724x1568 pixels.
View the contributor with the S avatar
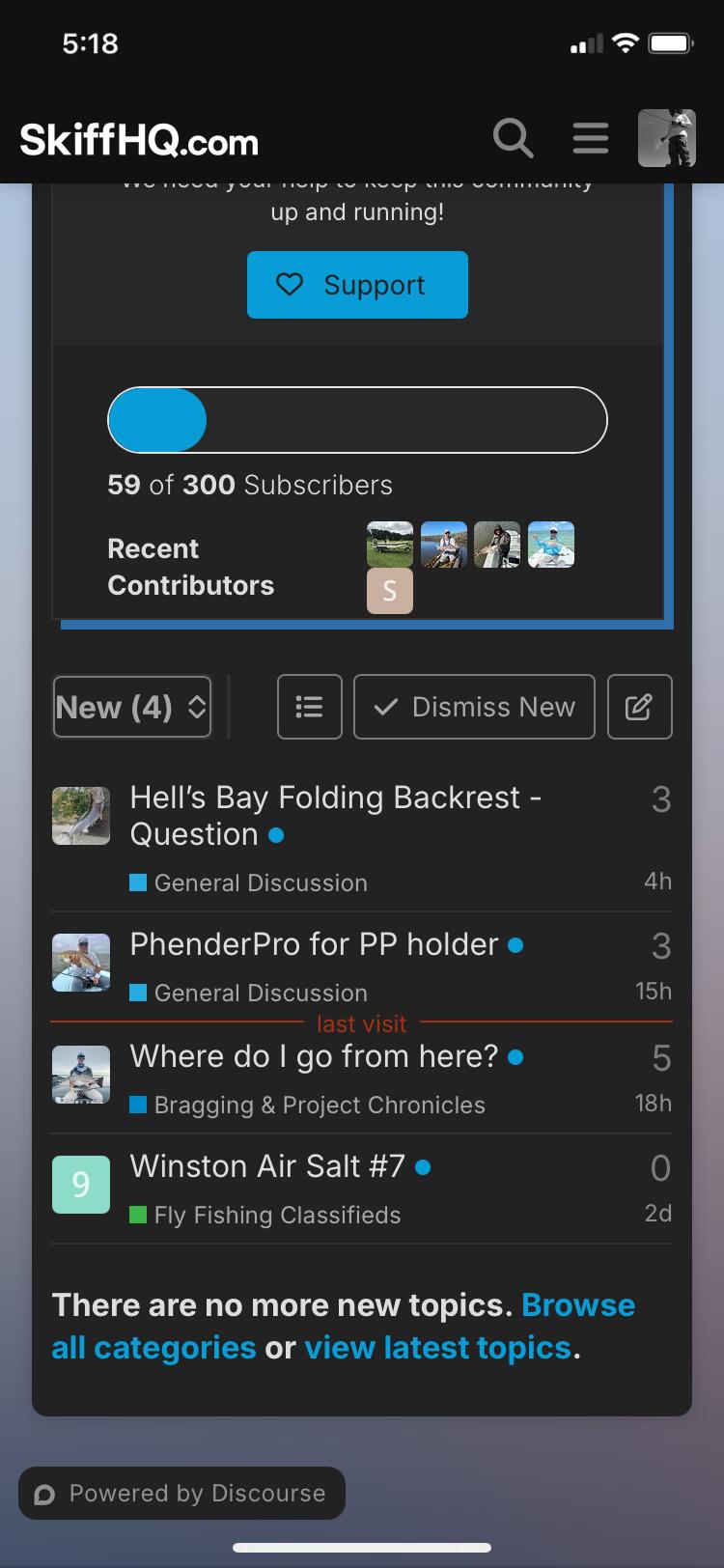pyautogui.click(x=390, y=591)
